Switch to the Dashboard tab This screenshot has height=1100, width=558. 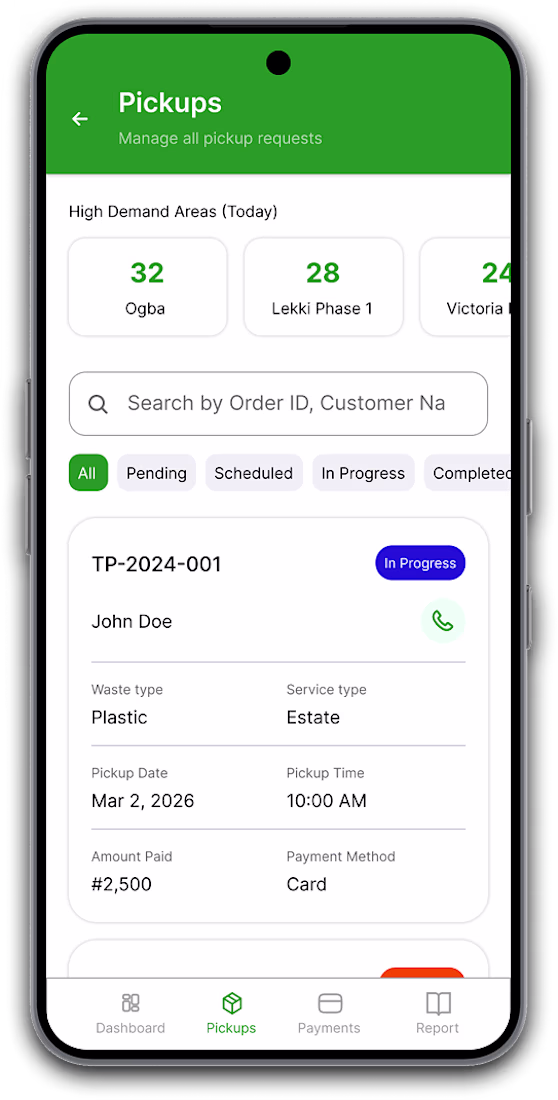click(131, 1014)
